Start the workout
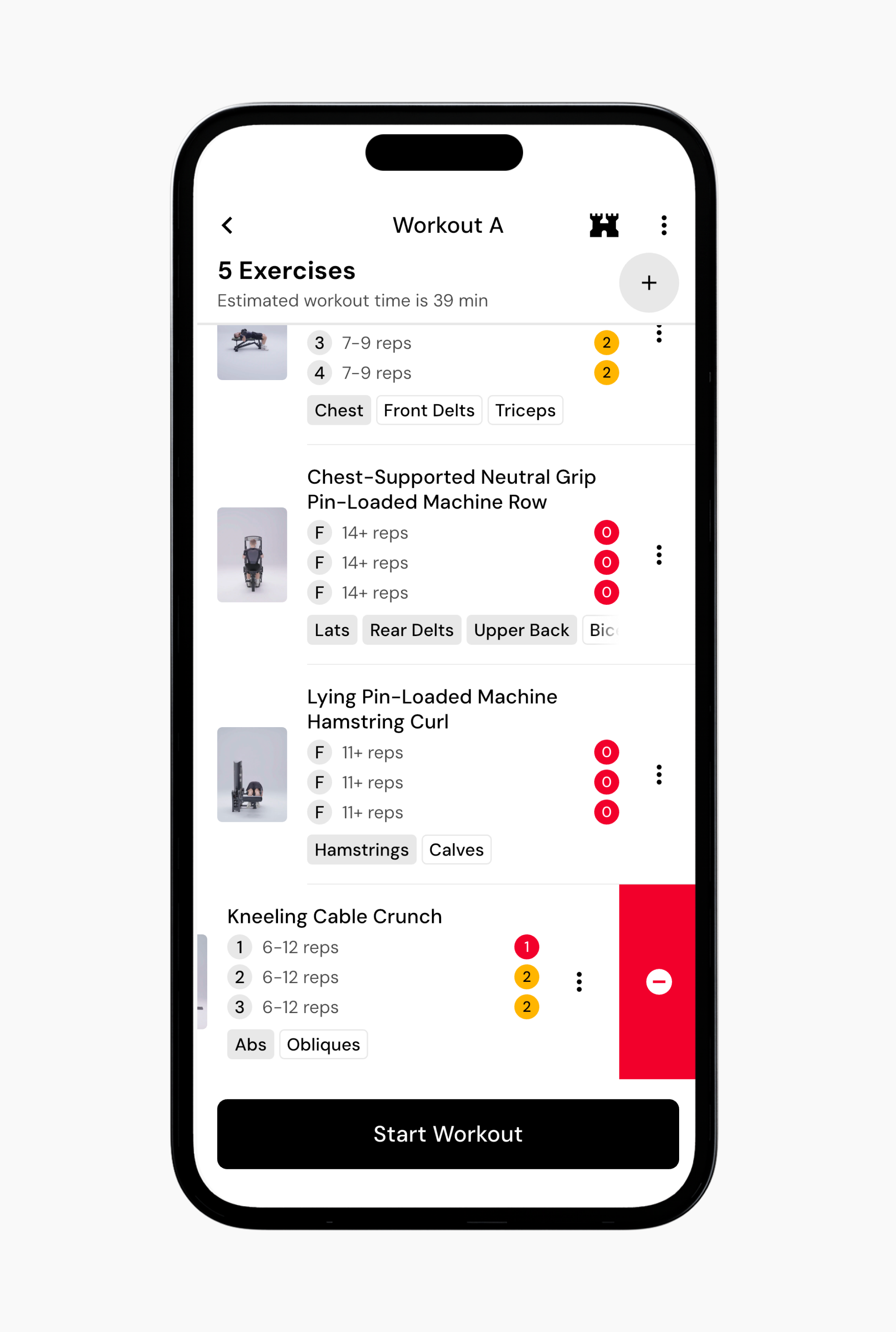896x1332 pixels. click(x=447, y=1134)
